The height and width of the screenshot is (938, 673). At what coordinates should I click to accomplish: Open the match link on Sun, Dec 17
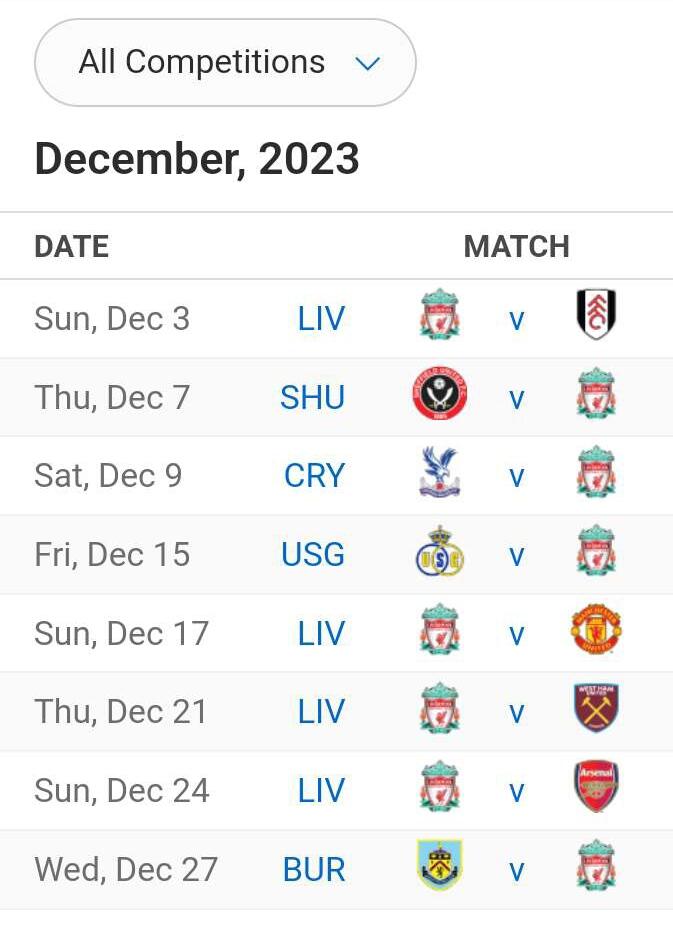[517, 634]
